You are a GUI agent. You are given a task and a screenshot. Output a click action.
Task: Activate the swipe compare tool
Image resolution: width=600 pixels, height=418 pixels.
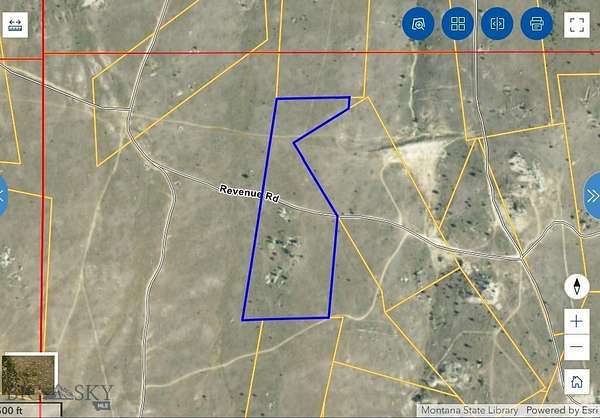[497, 24]
